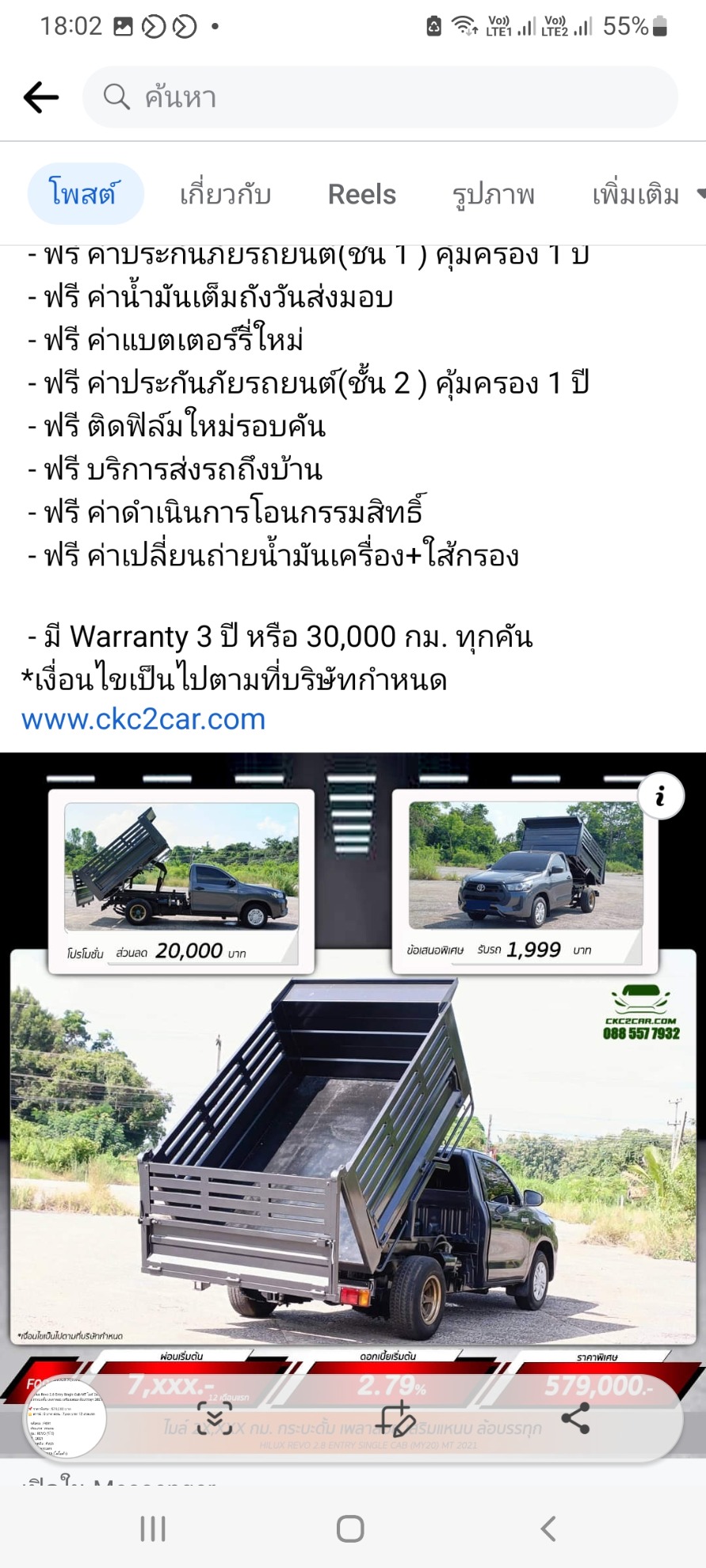Edit the screenshot with the pencil tool
This screenshot has width=706, height=1568.
click(x=395, y=1418)
